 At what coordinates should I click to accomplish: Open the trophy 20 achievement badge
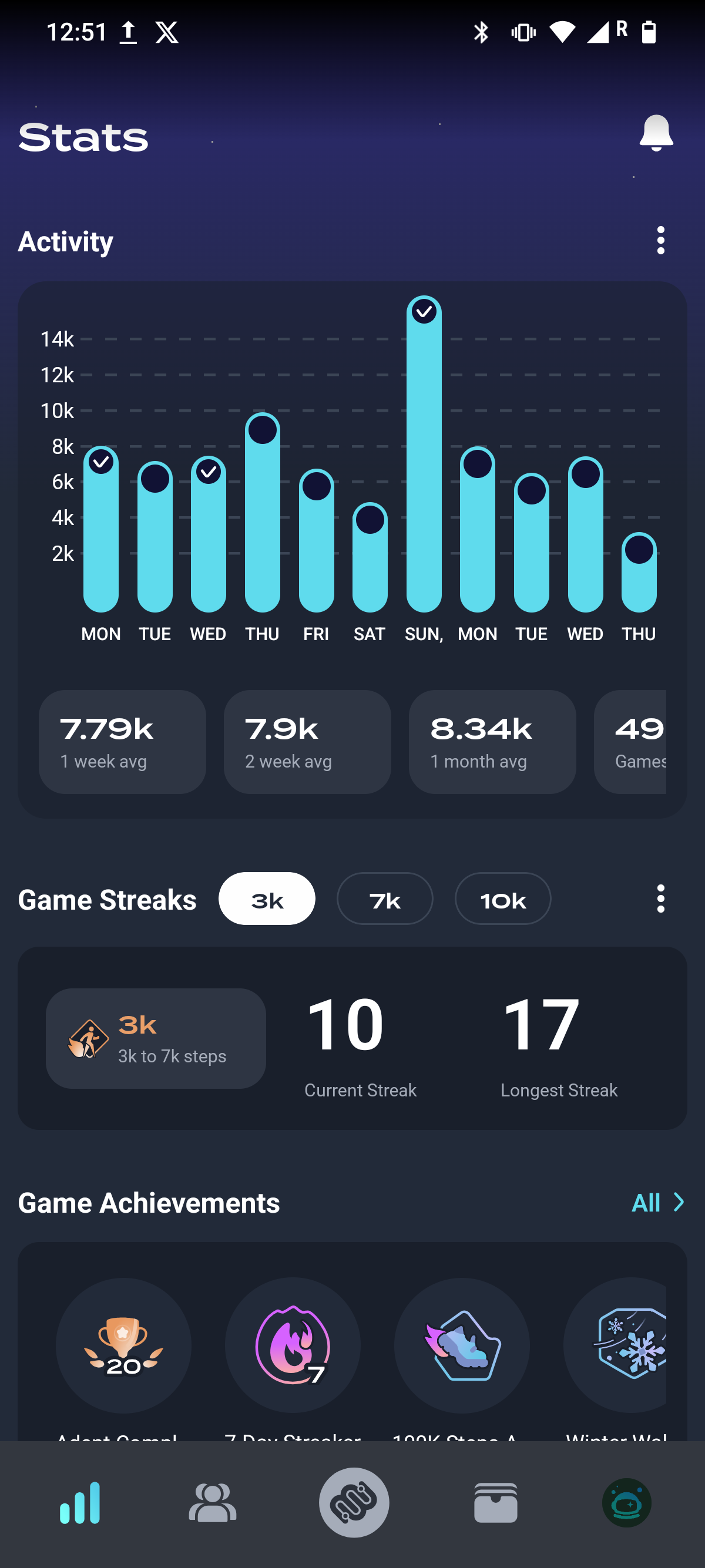(x=123, y=1345)
